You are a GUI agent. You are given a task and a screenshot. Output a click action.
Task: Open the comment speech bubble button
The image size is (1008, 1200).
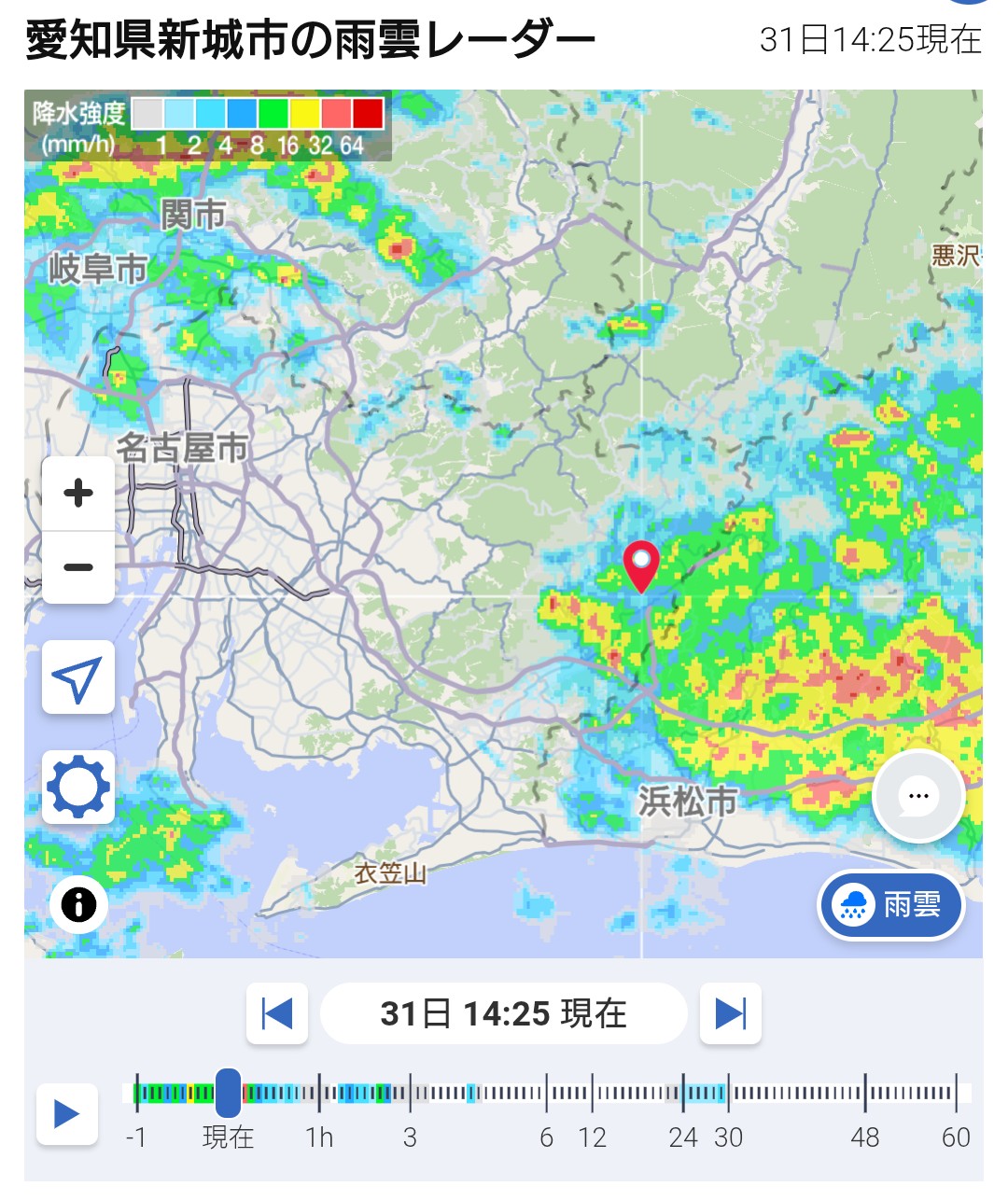click(x=918, y=796)
